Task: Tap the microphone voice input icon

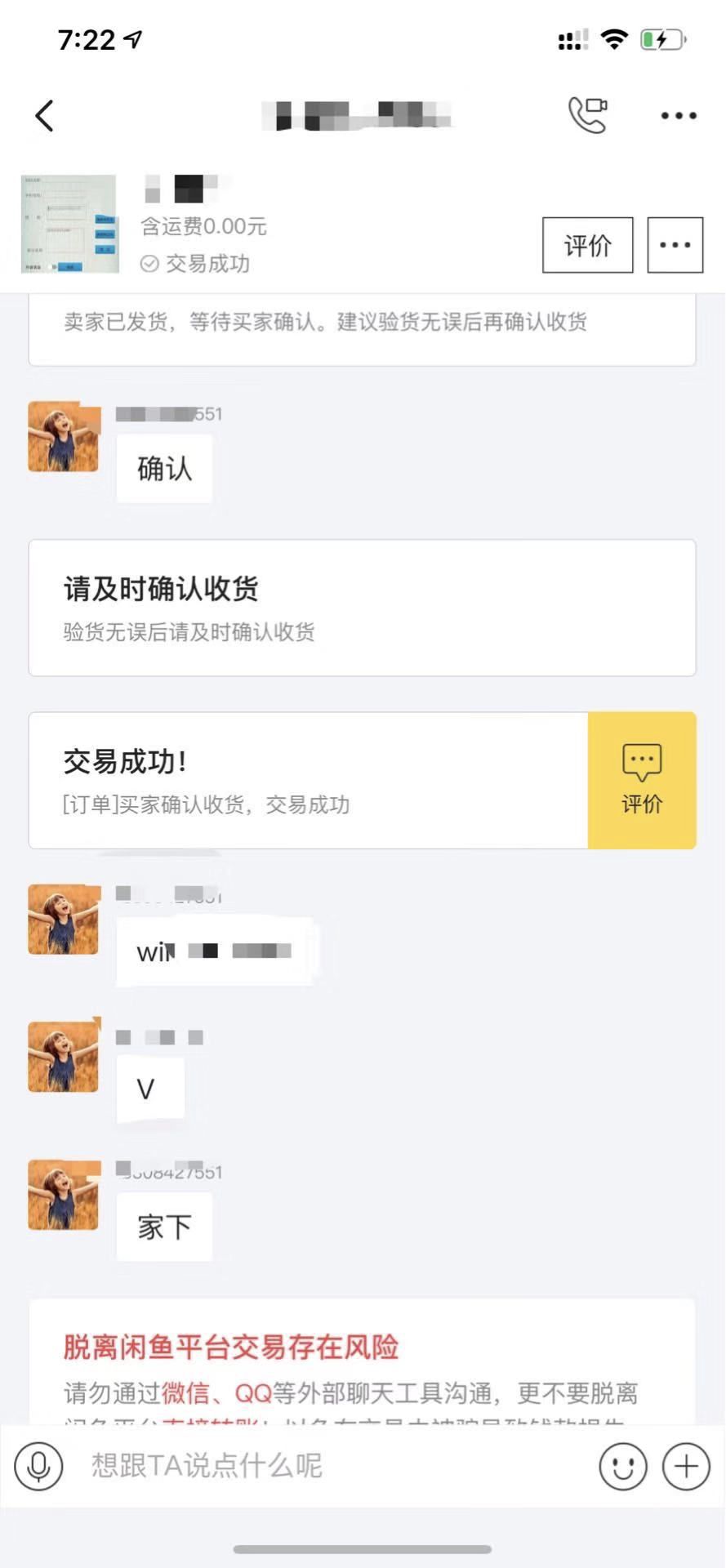Action: tap(38, 1466)
